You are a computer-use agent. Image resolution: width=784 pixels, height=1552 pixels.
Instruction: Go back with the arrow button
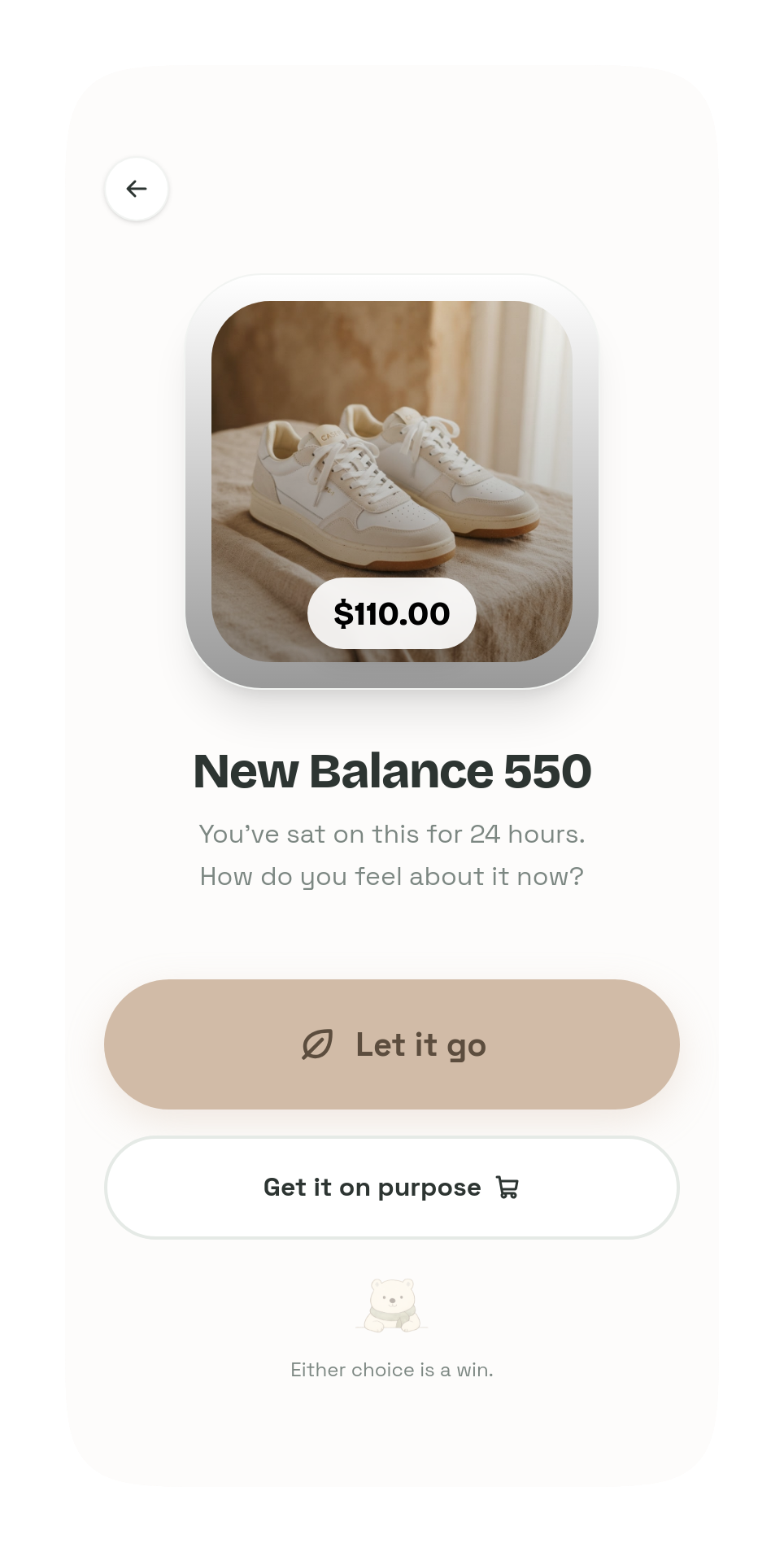137,189
